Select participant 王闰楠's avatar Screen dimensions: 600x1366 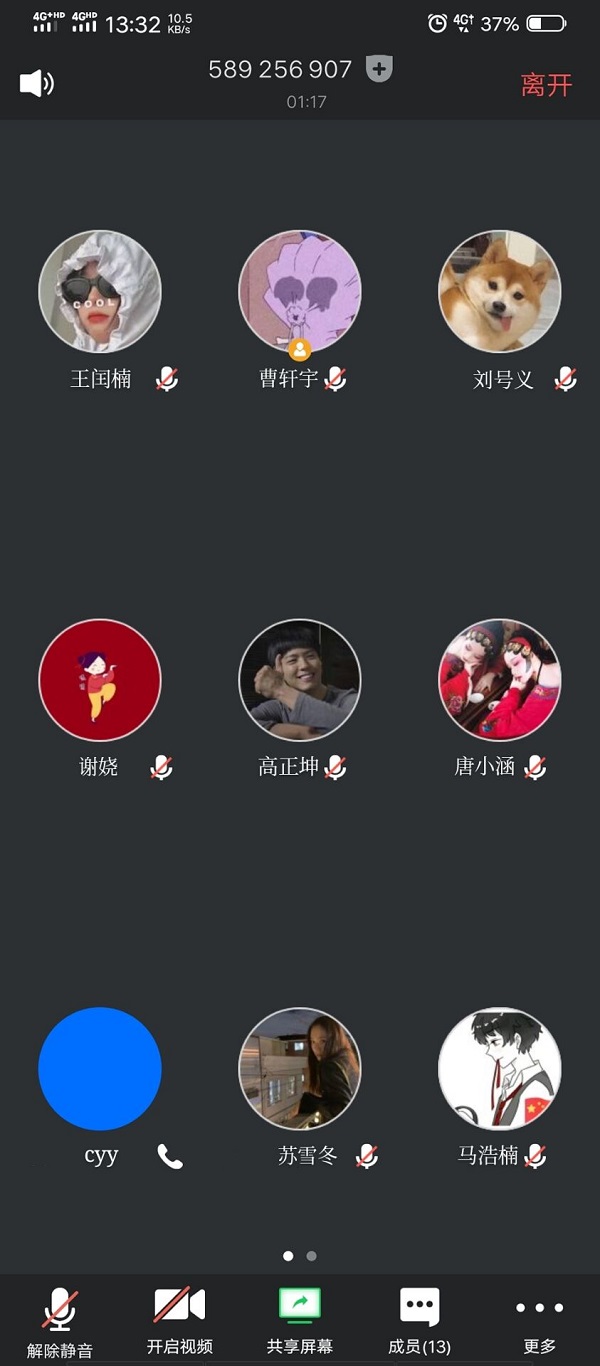coord(100,292)
